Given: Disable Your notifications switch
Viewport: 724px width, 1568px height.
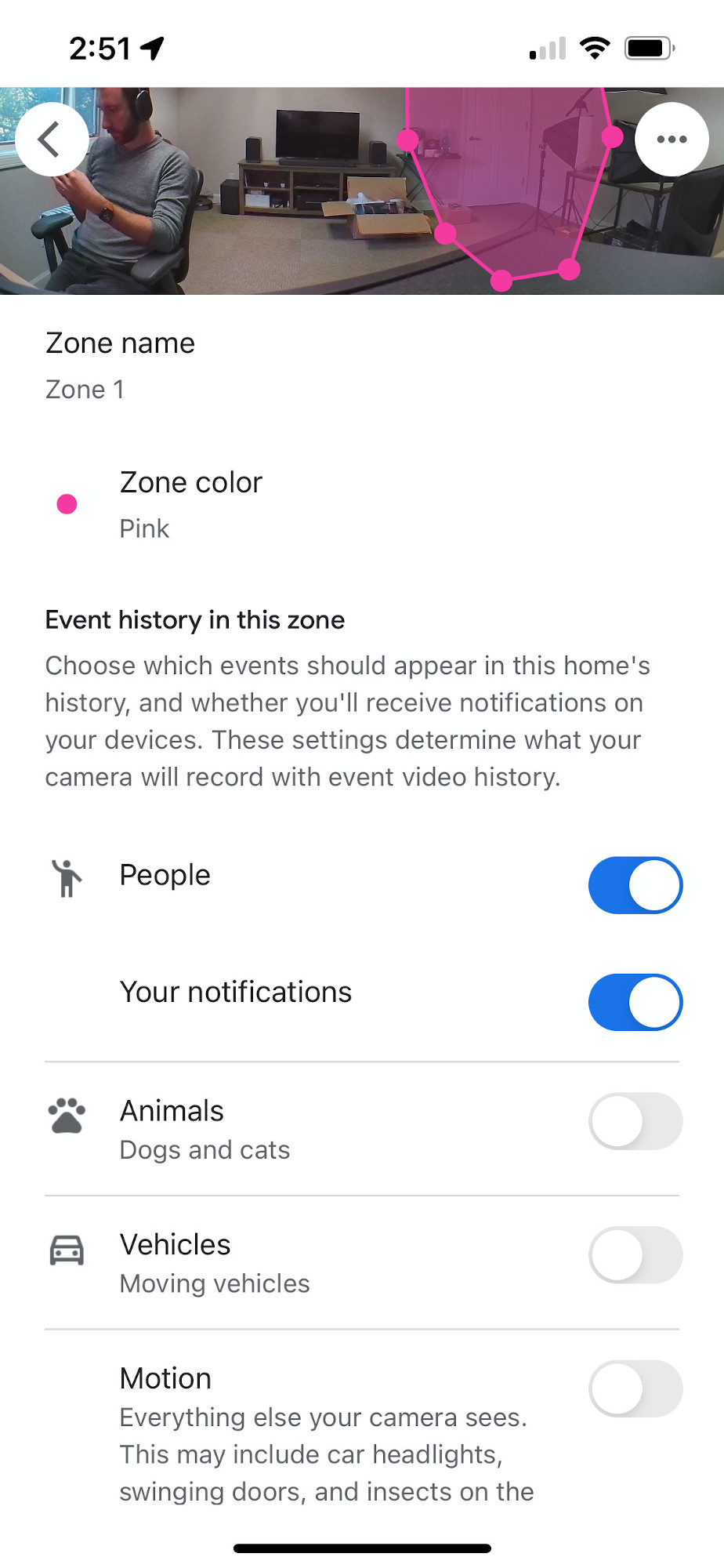Looking at the screenshot, I should (x=635, y=1002).
